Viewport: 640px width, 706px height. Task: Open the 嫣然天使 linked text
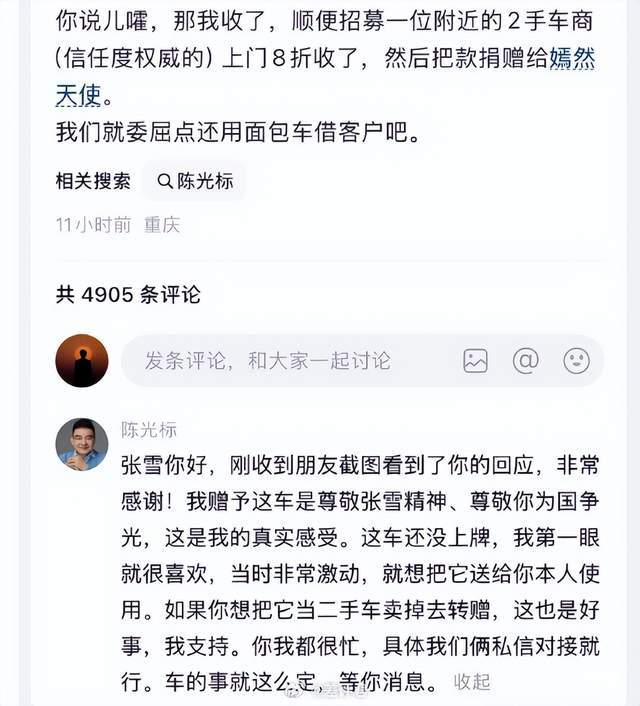pyautogui.click(x=572, y=60)
